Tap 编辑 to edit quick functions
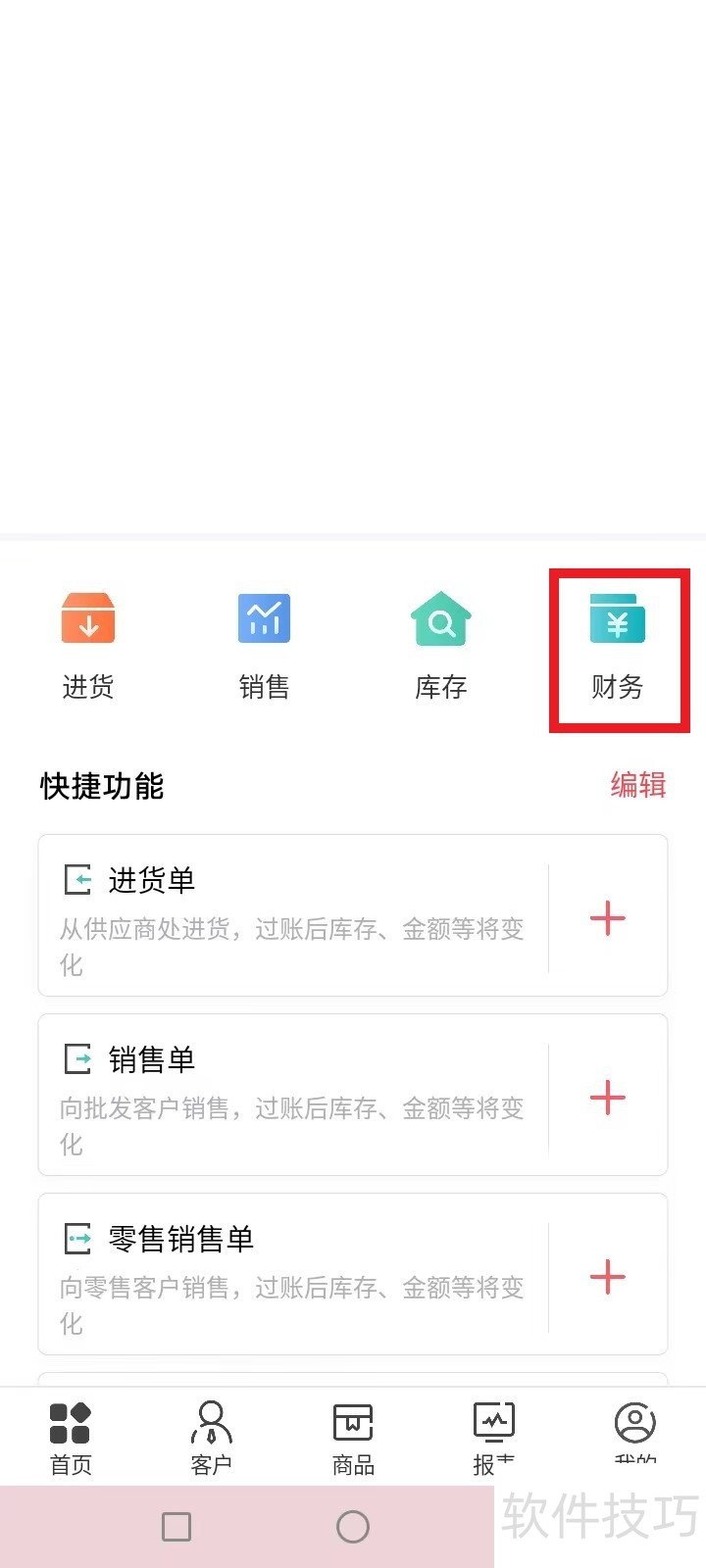Image resolution: width=706 pixels, height=1568 pixels. click(637, 786)
